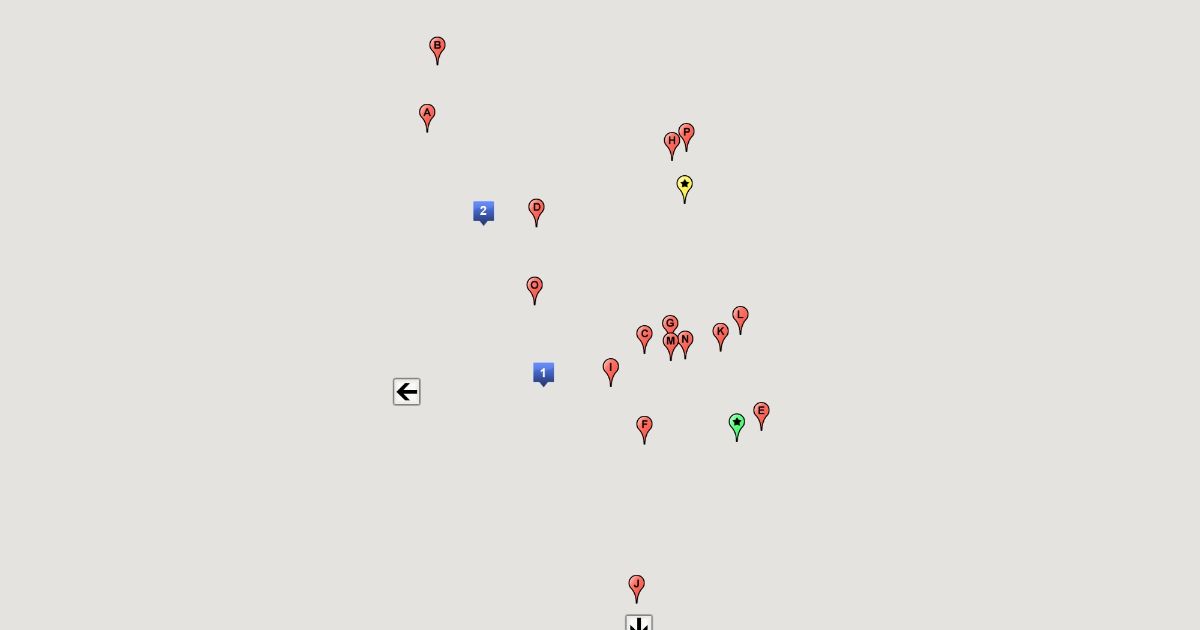This screenshot has height=630, width=1200.
Task: Select map pin J
Action: (x=636, y=585)
